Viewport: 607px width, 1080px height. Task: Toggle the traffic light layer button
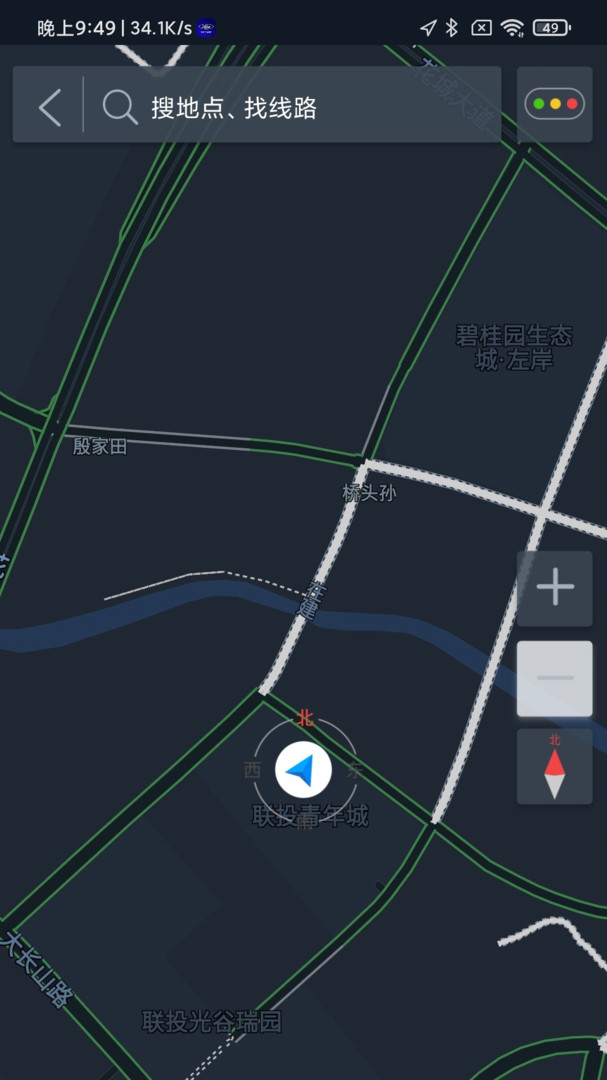[554, 104]
